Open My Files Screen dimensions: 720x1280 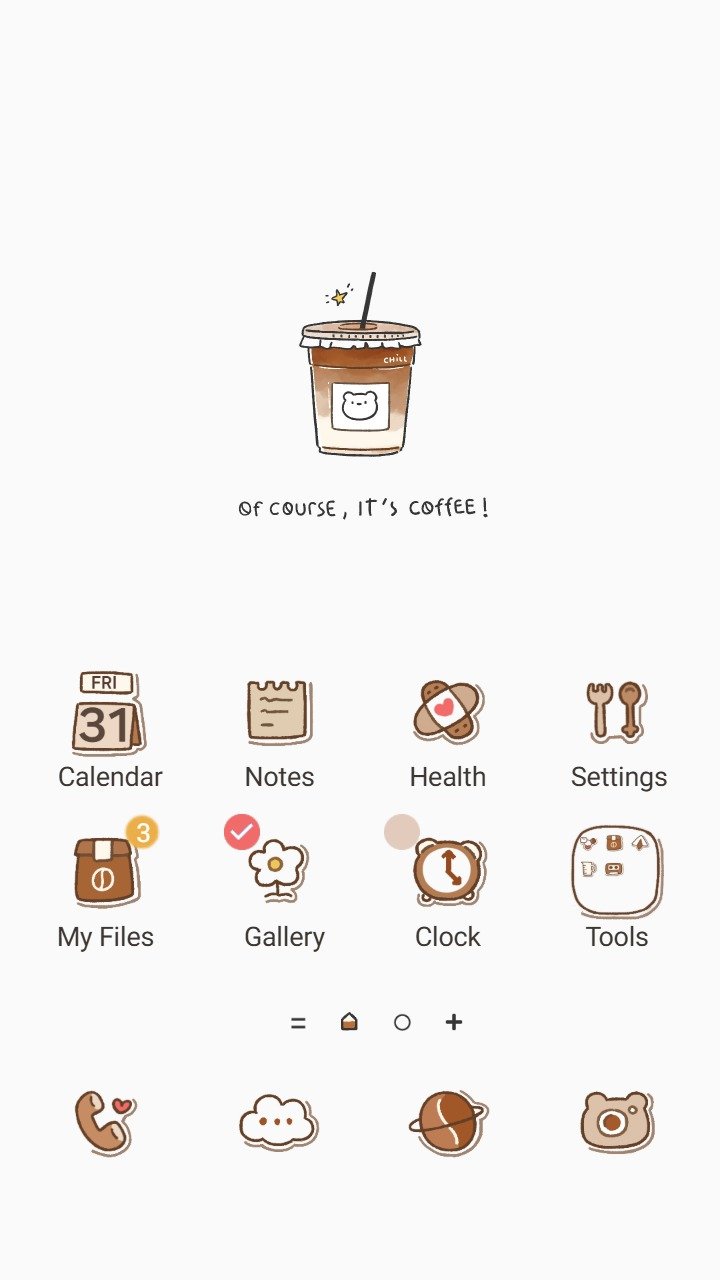click(105, 872)
